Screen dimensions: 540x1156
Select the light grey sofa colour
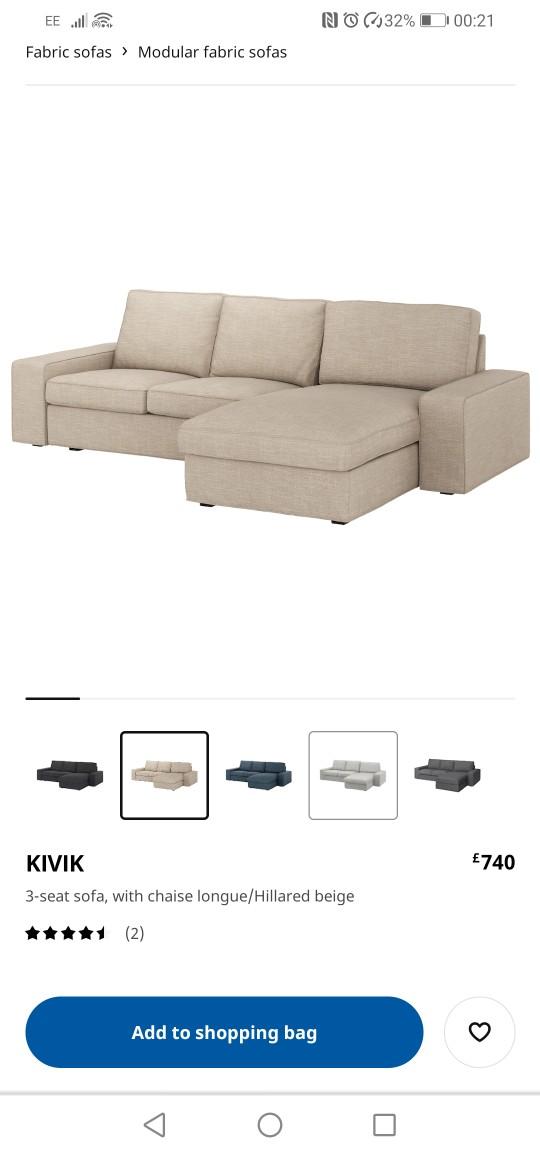click(x=353, y=775)
